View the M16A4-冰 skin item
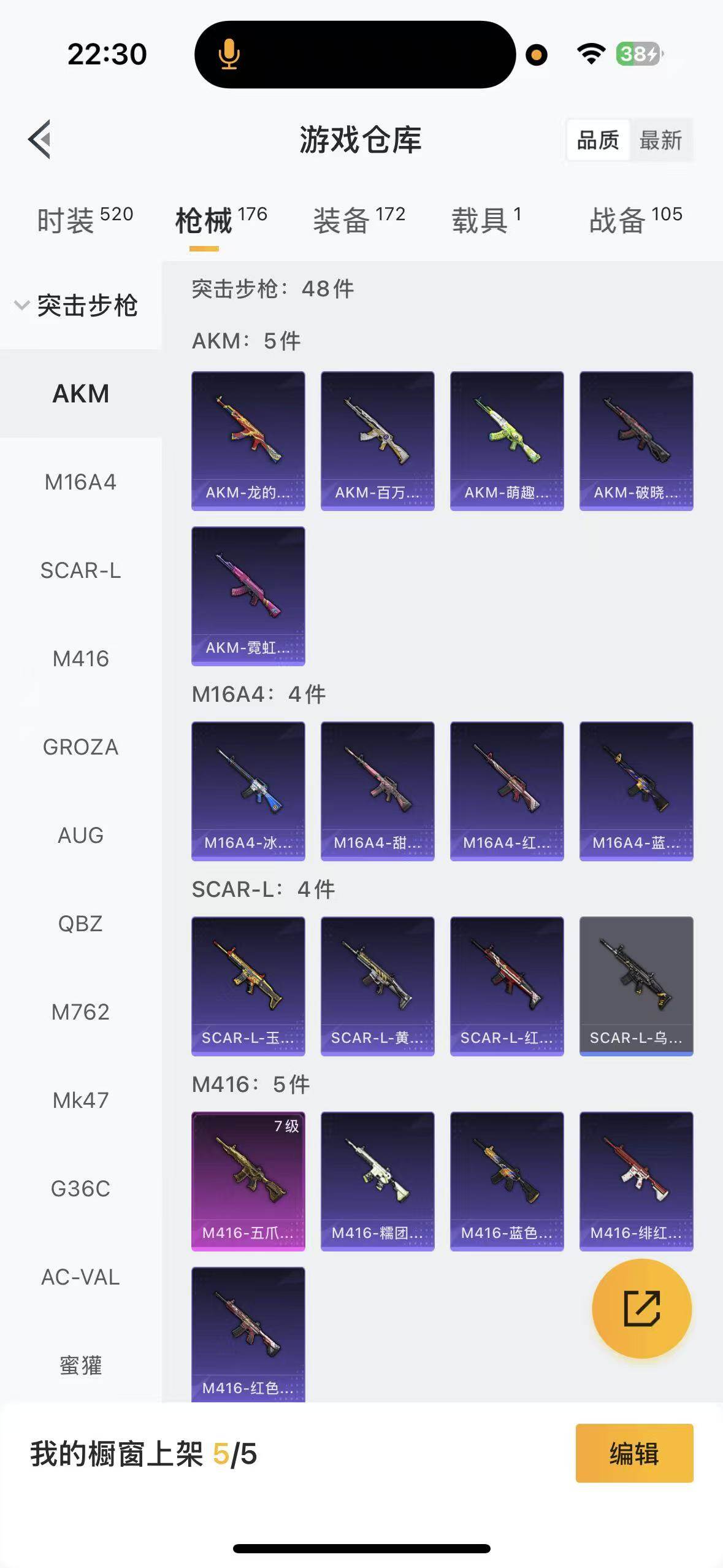This screenshot has width=723, height=1568. click(x=248, y=791)
